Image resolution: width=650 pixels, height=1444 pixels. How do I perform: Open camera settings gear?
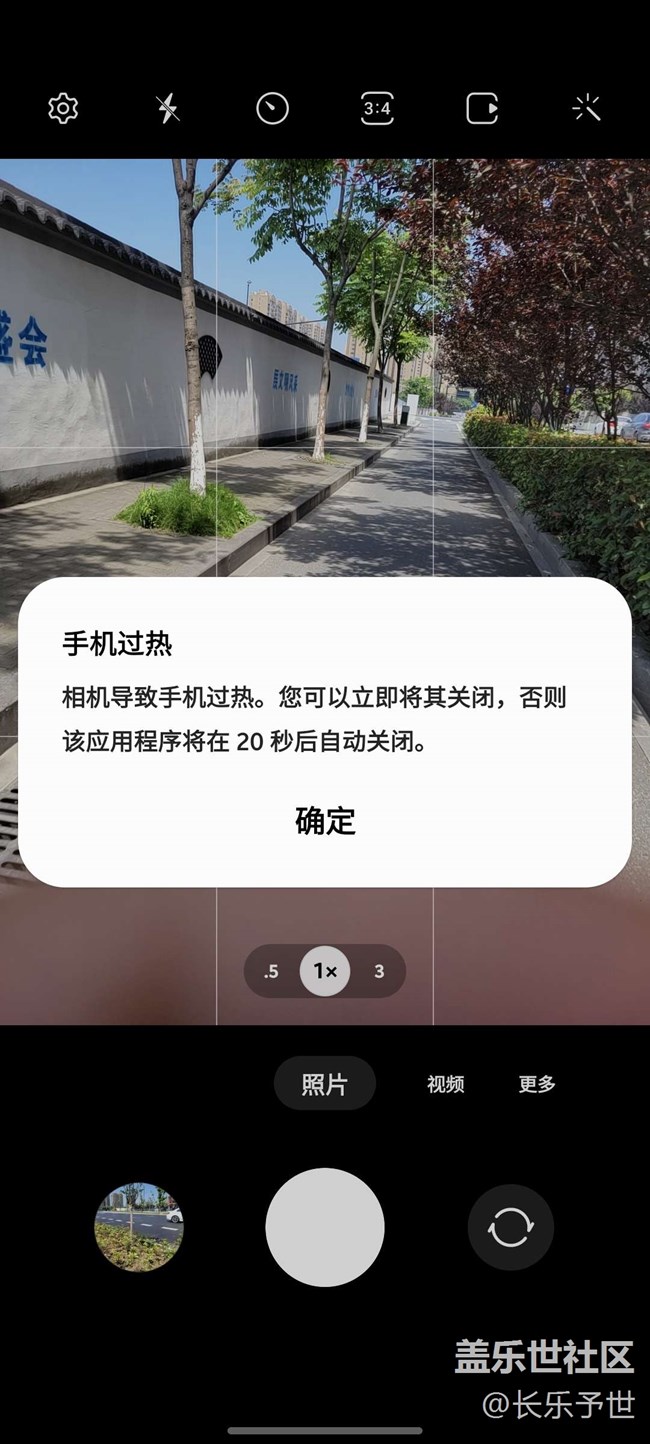click(63, 108)
